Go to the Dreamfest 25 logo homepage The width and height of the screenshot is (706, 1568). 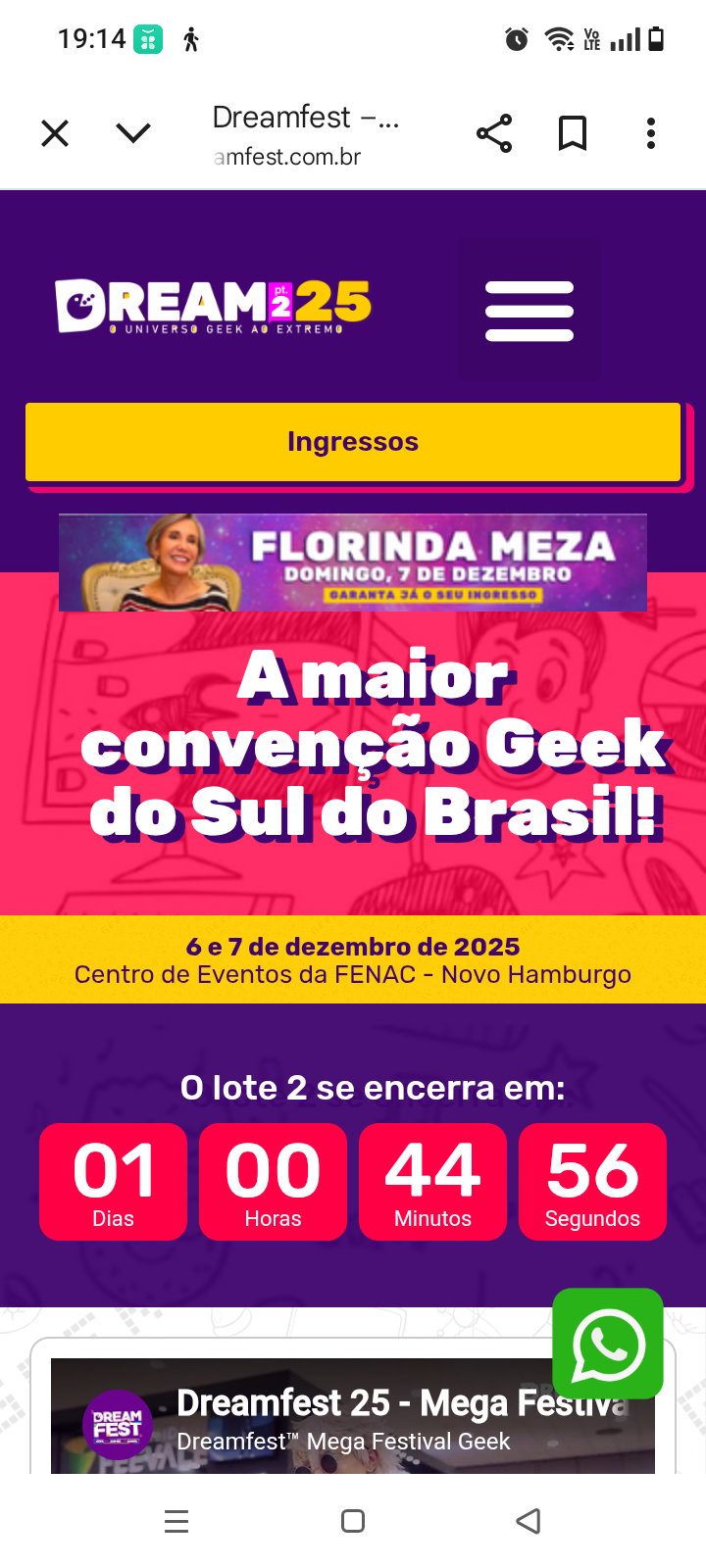click(214, 306)
